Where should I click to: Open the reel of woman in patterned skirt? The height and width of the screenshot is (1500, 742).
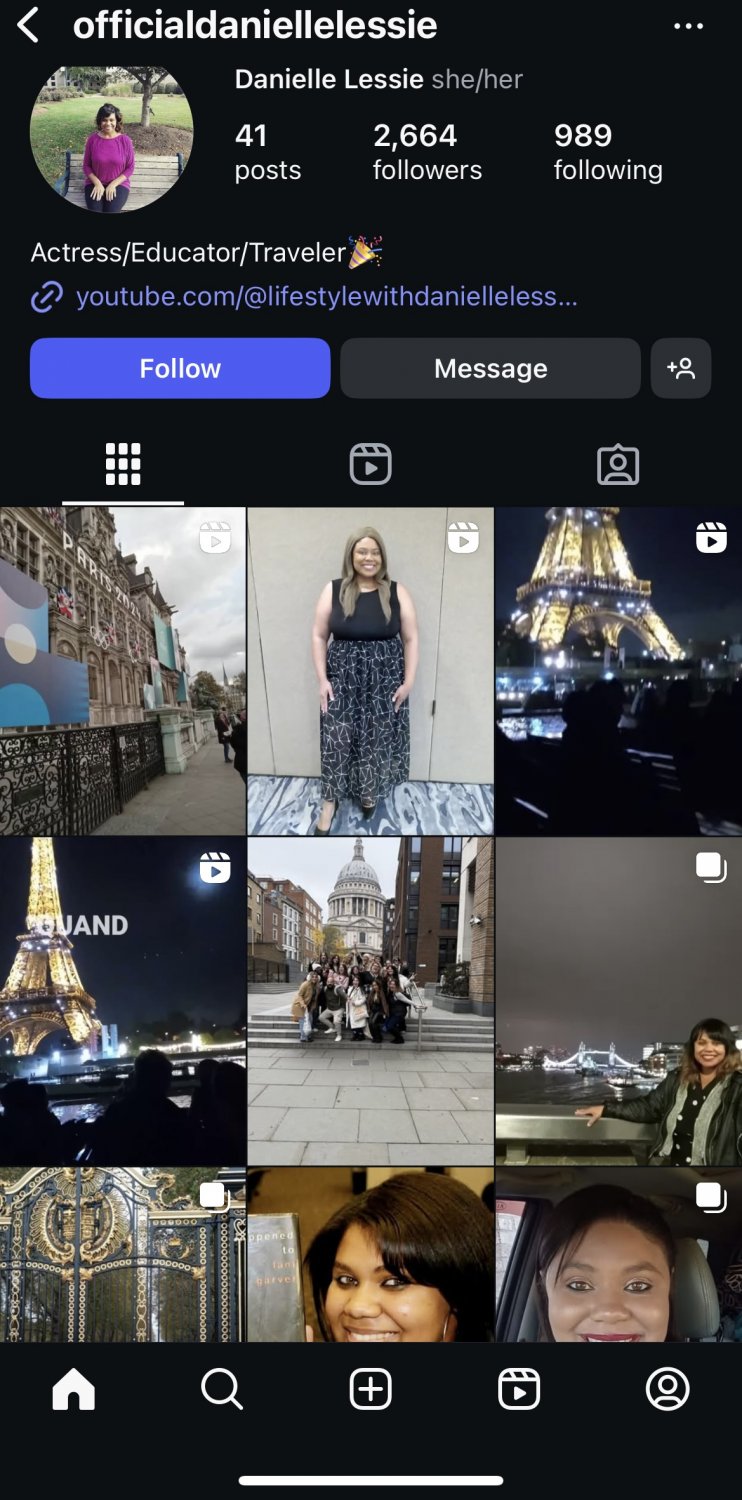tap(370, 671)
